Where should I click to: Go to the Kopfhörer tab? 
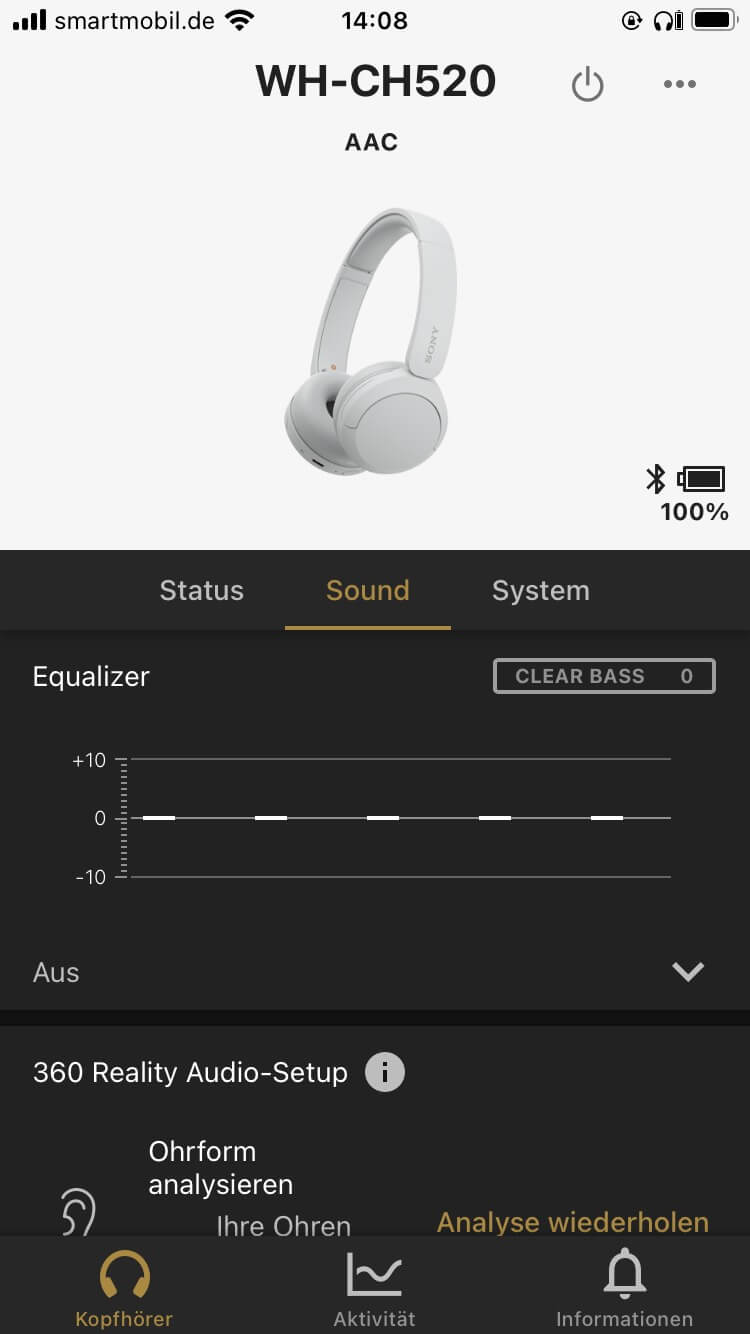(124, 1290)
